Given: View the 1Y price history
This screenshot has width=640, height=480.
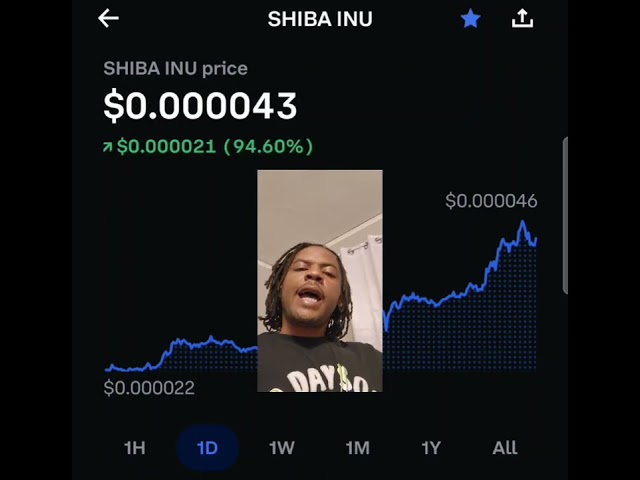Looking at the screenshot, I should pyautogui.click(x=430, y=448).
